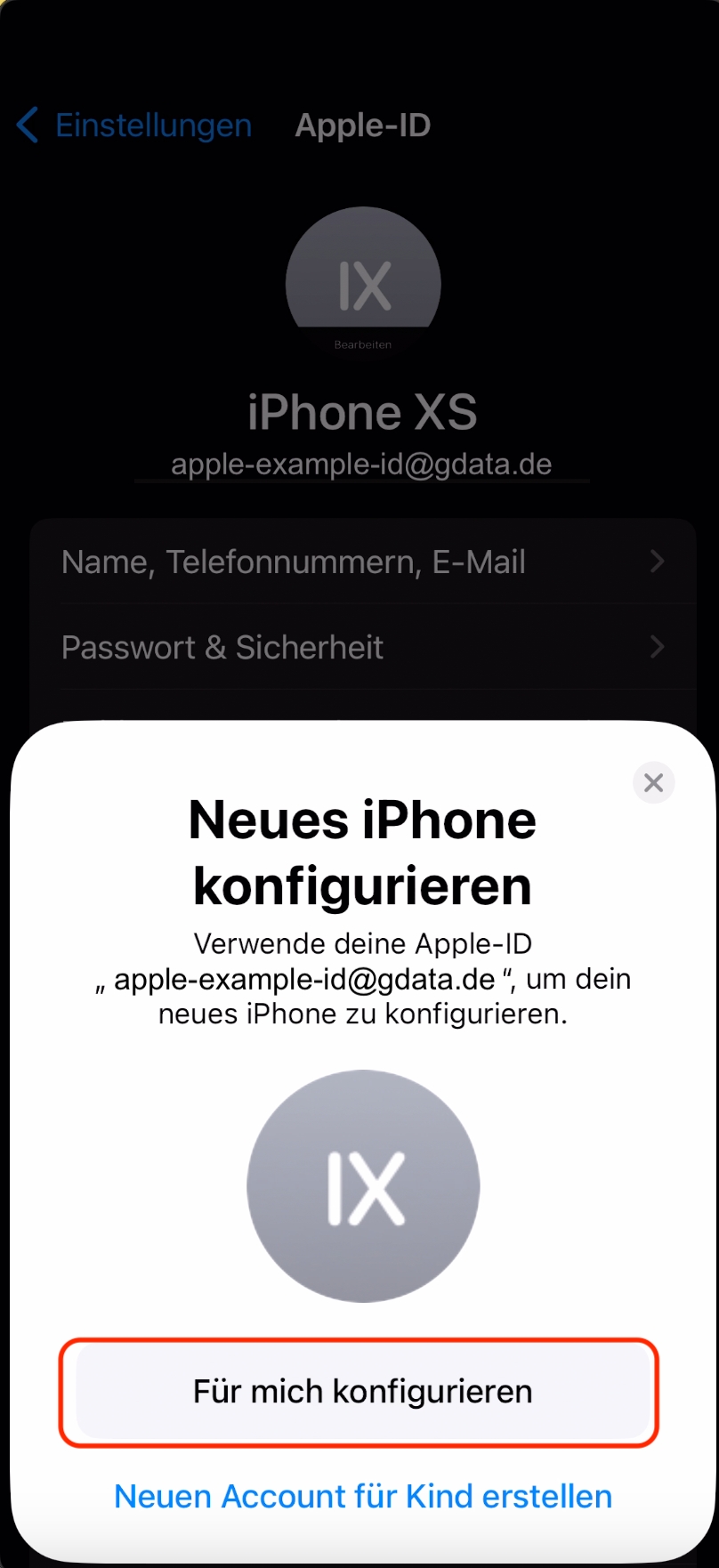Select "Neuen Account für Kind erstellen"
The image size is (719, 1568).
363,1497
